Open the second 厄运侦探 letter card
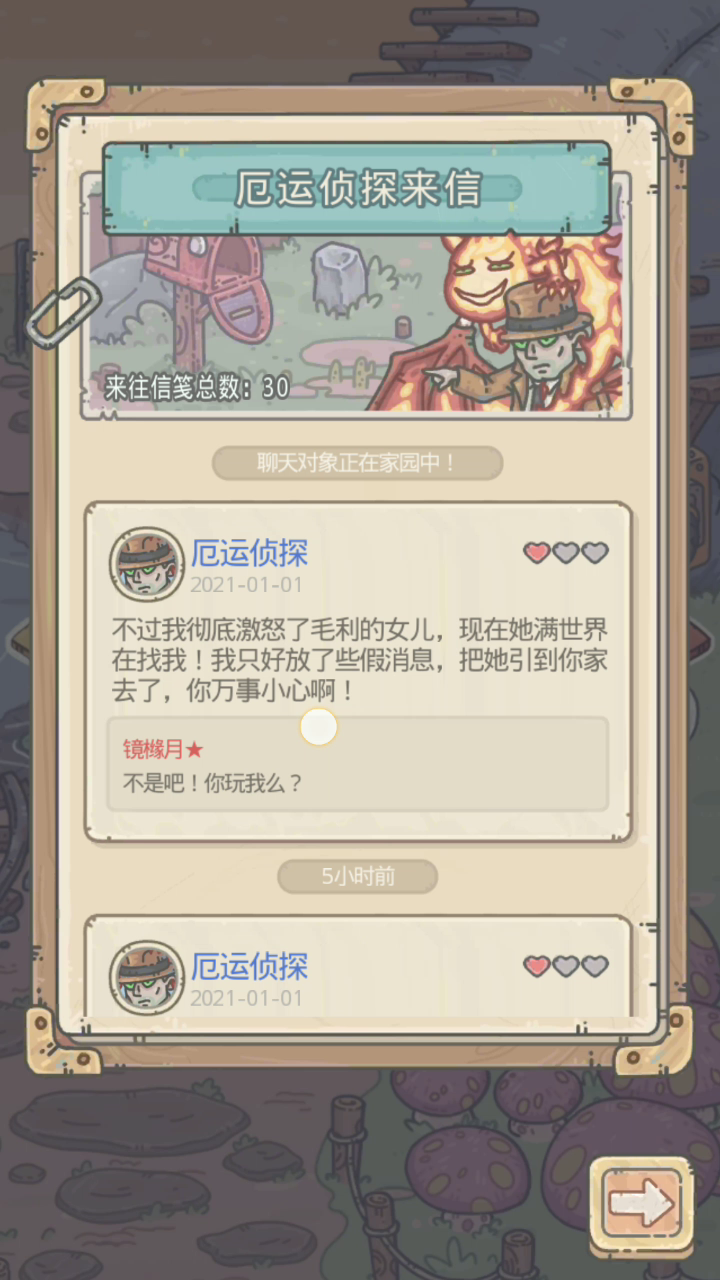Image resolution: width=720 pixels, height=1280 pixels. pyautogui.click(x=358, y=968)
